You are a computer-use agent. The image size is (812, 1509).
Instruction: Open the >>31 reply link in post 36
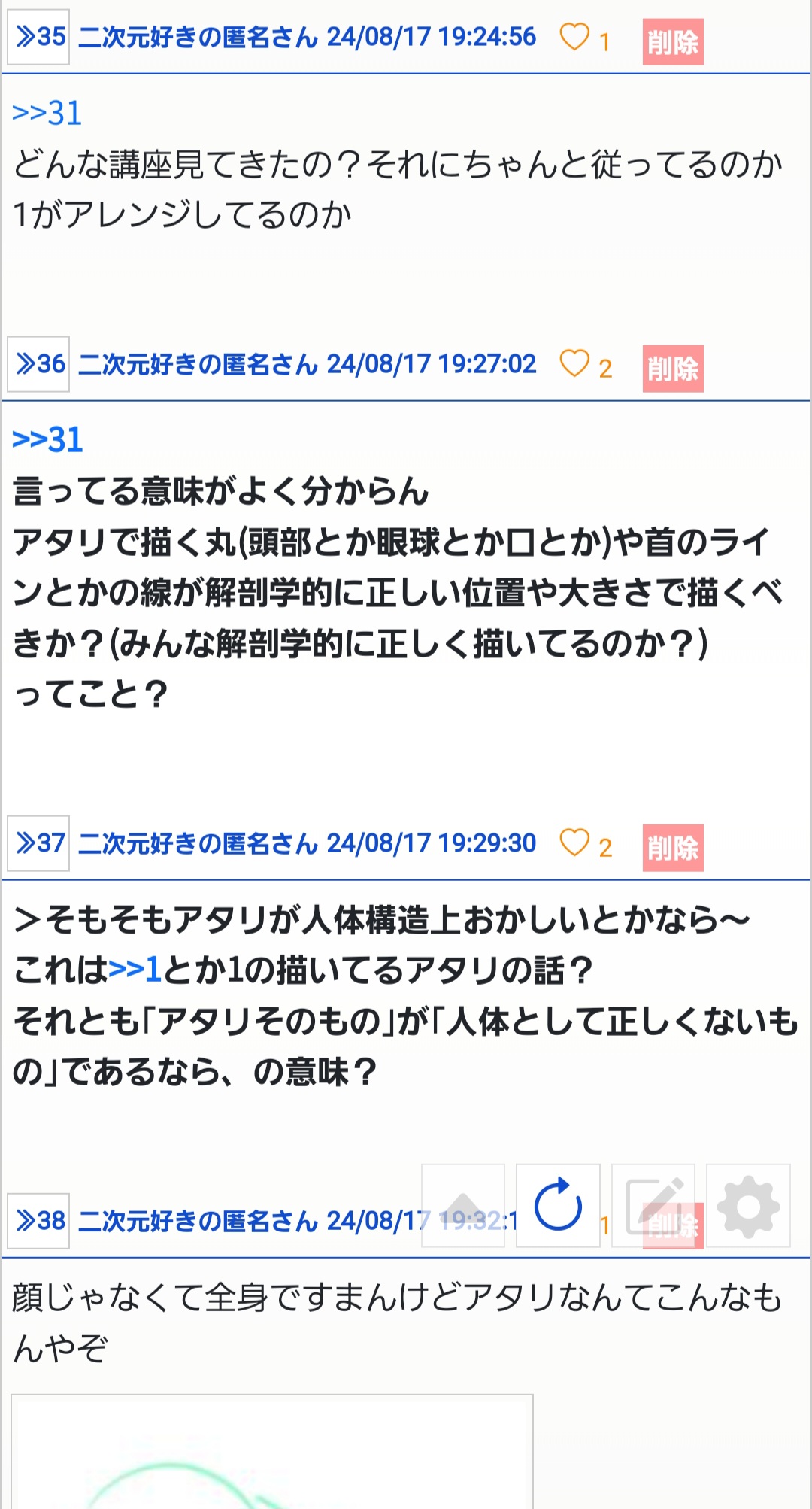(x=47, y=440)
